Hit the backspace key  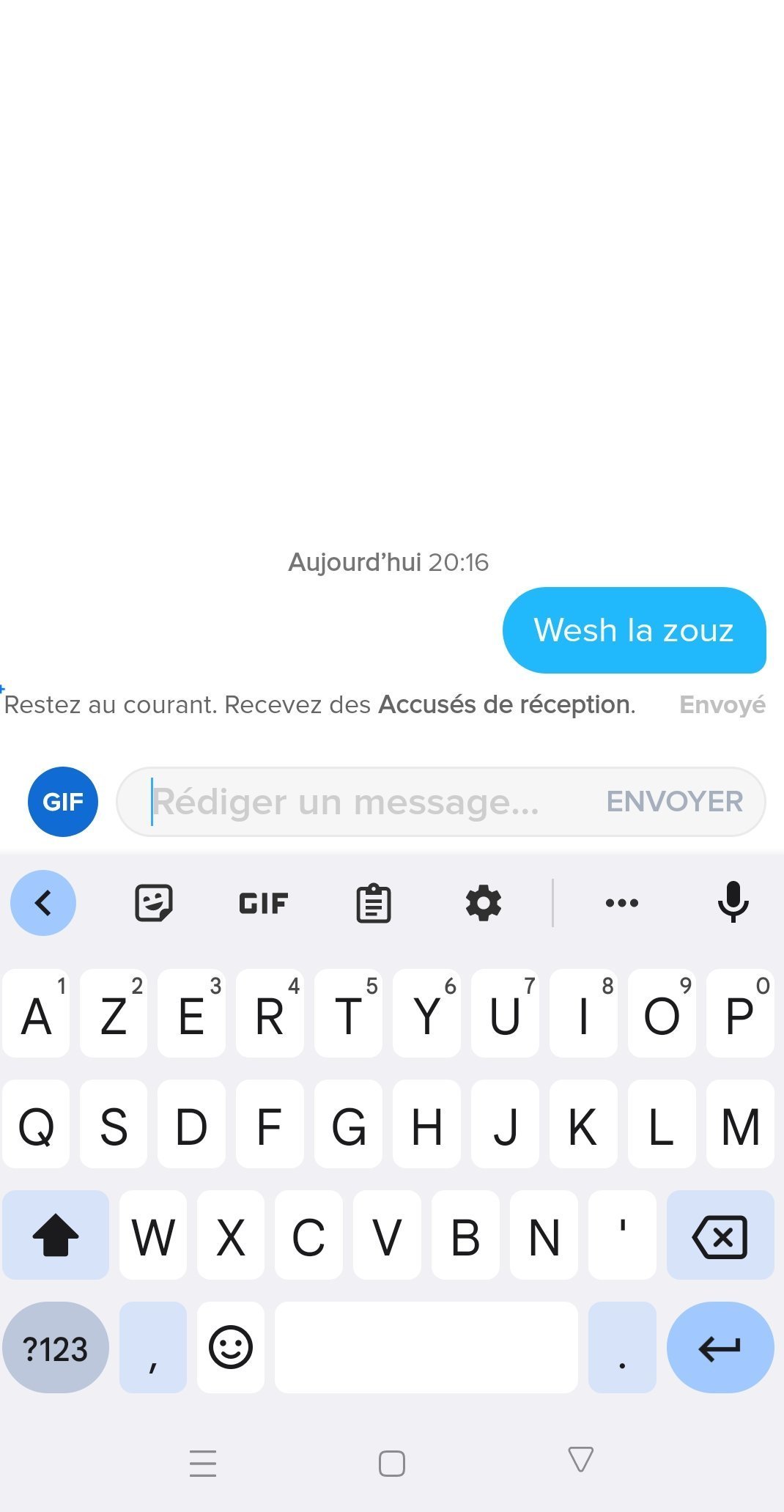click(x=720, y=1235)
